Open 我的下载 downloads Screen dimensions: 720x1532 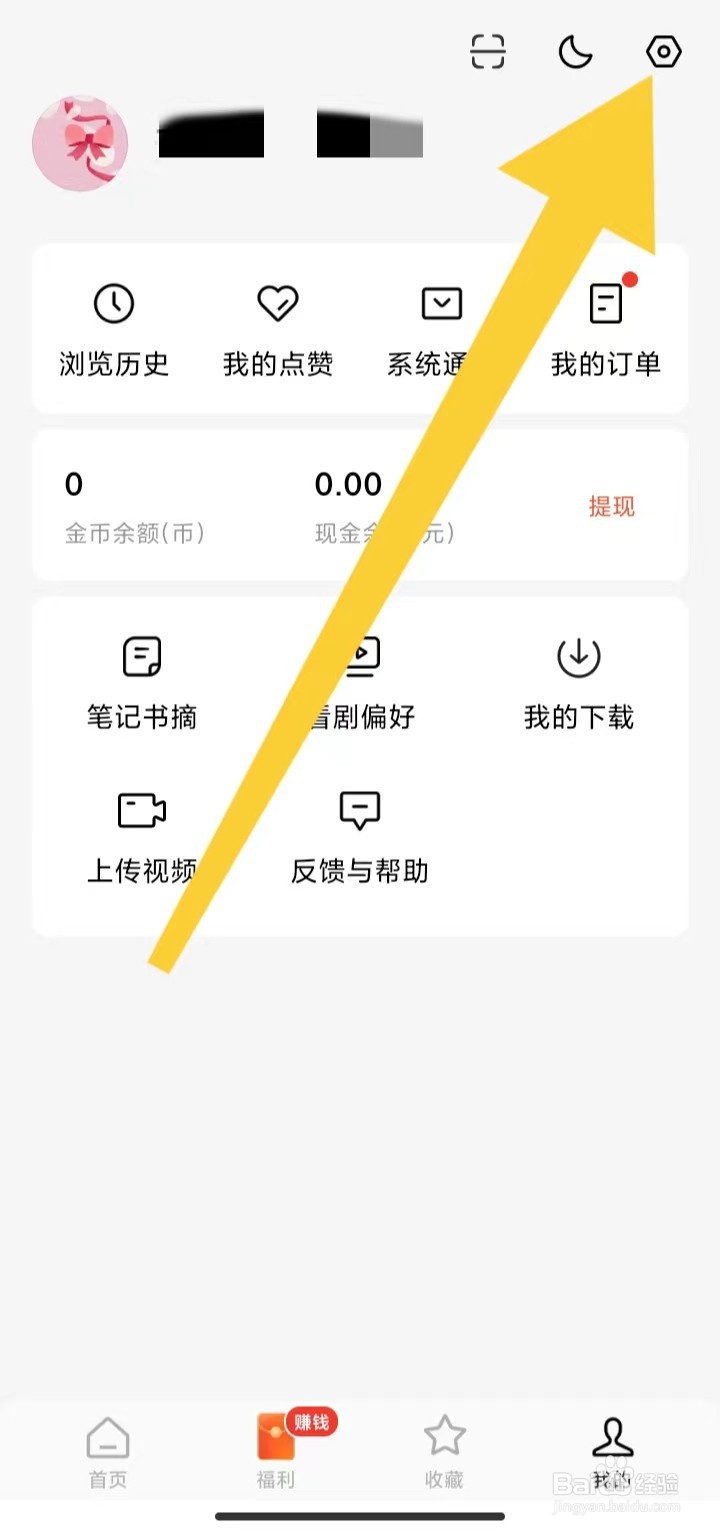click(577, 681)
